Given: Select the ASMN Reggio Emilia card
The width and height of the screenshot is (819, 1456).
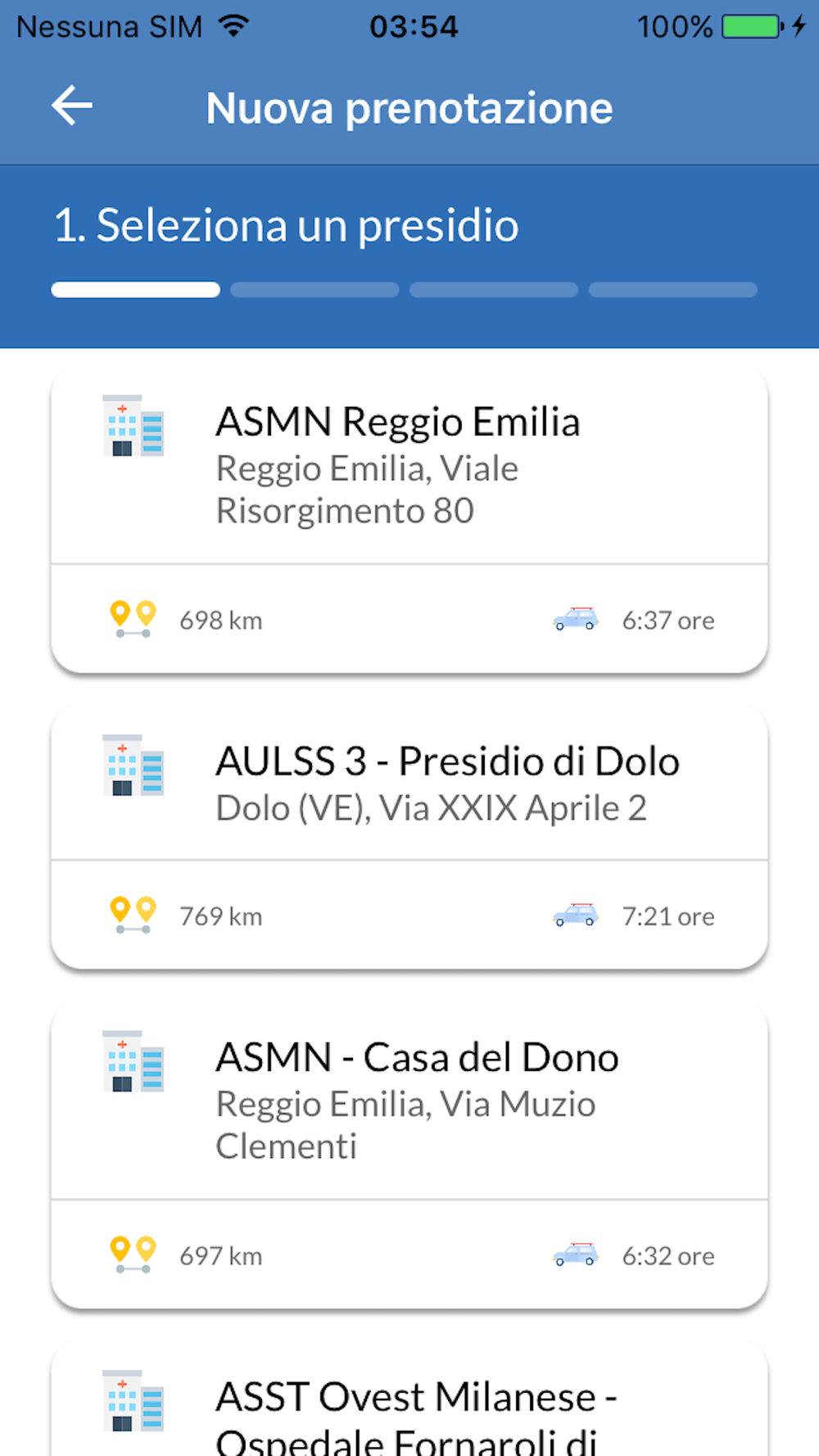Looking at the screenshot, I should [409, 521].
